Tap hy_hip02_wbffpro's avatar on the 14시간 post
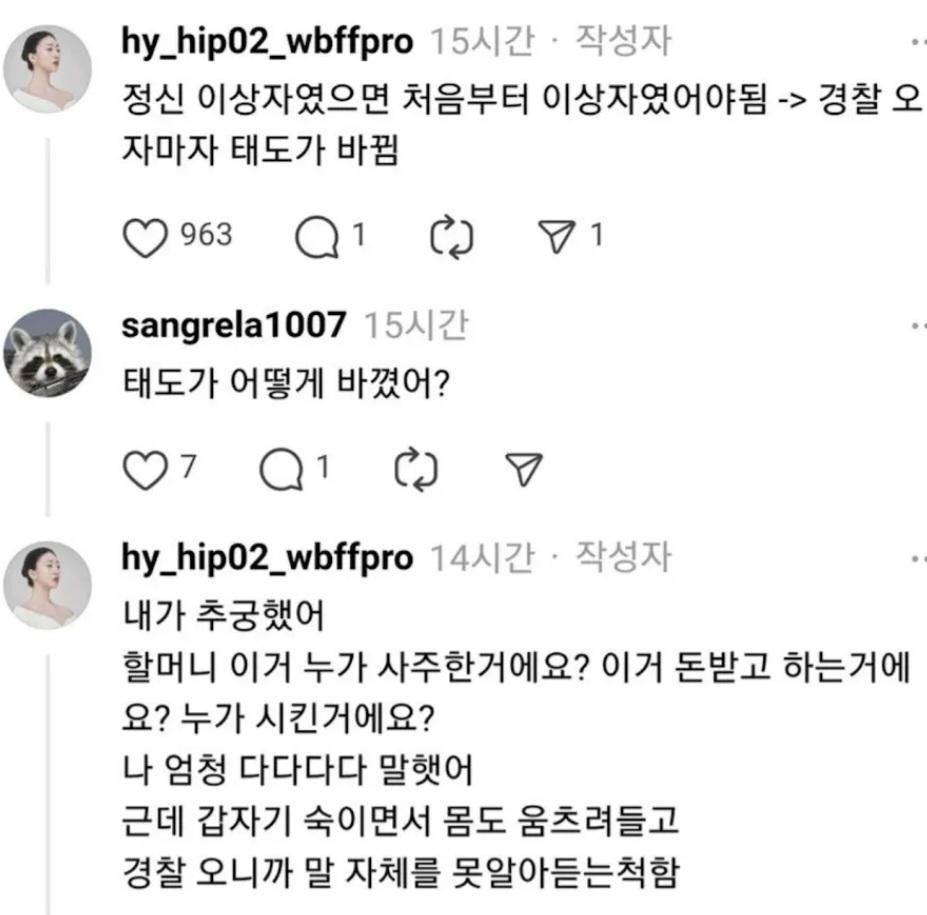This screenshot has width=927, height=915. tap(48, 585)
